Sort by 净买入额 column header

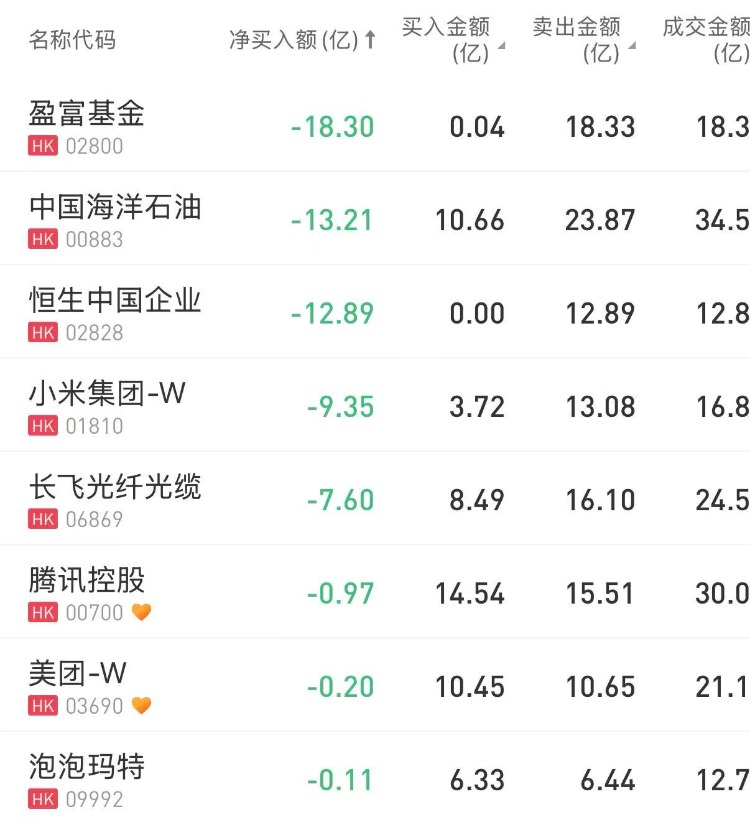pyautogui.click(x=302, y=40)
